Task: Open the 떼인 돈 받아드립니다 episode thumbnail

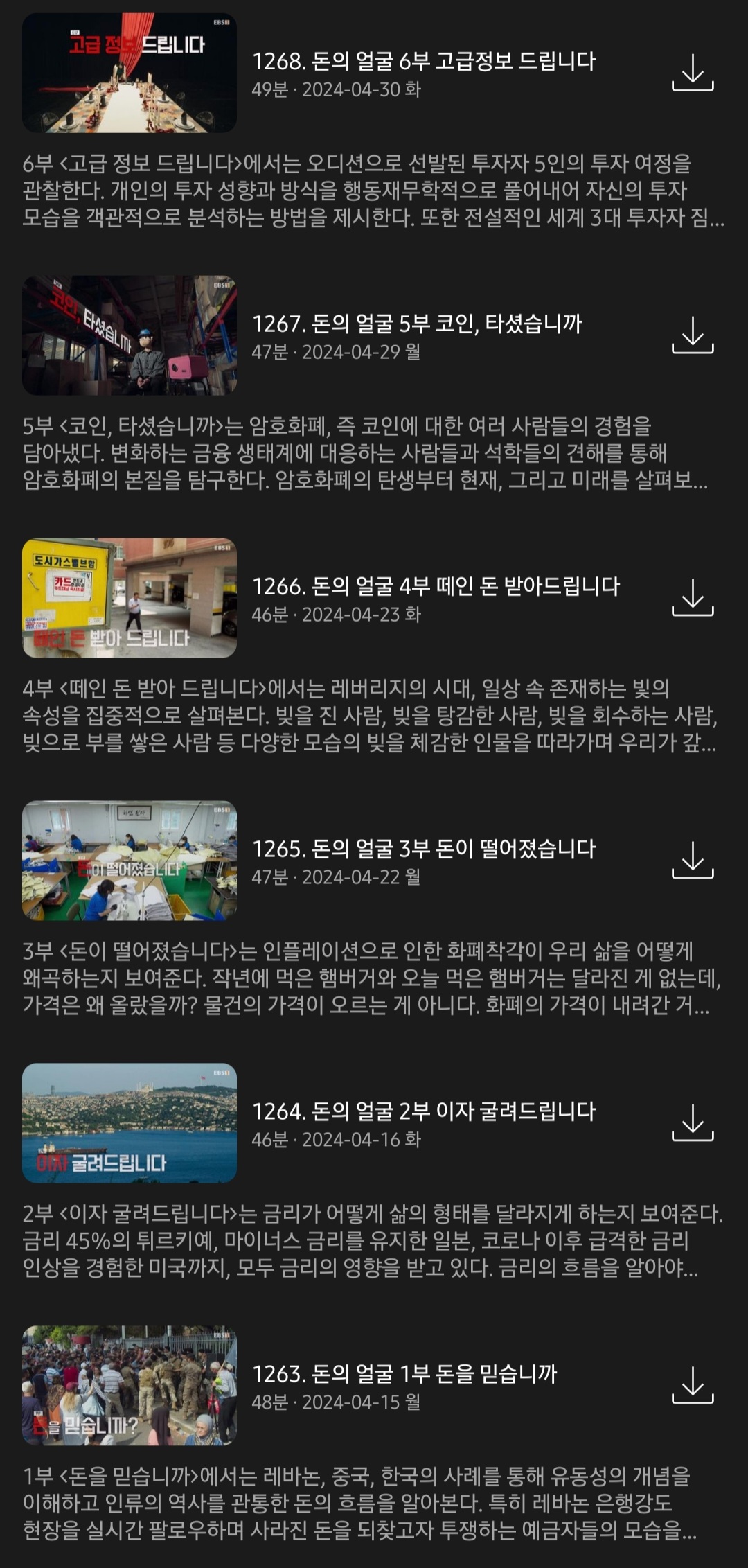Action: pyautogui.click(x=130, y=598)
